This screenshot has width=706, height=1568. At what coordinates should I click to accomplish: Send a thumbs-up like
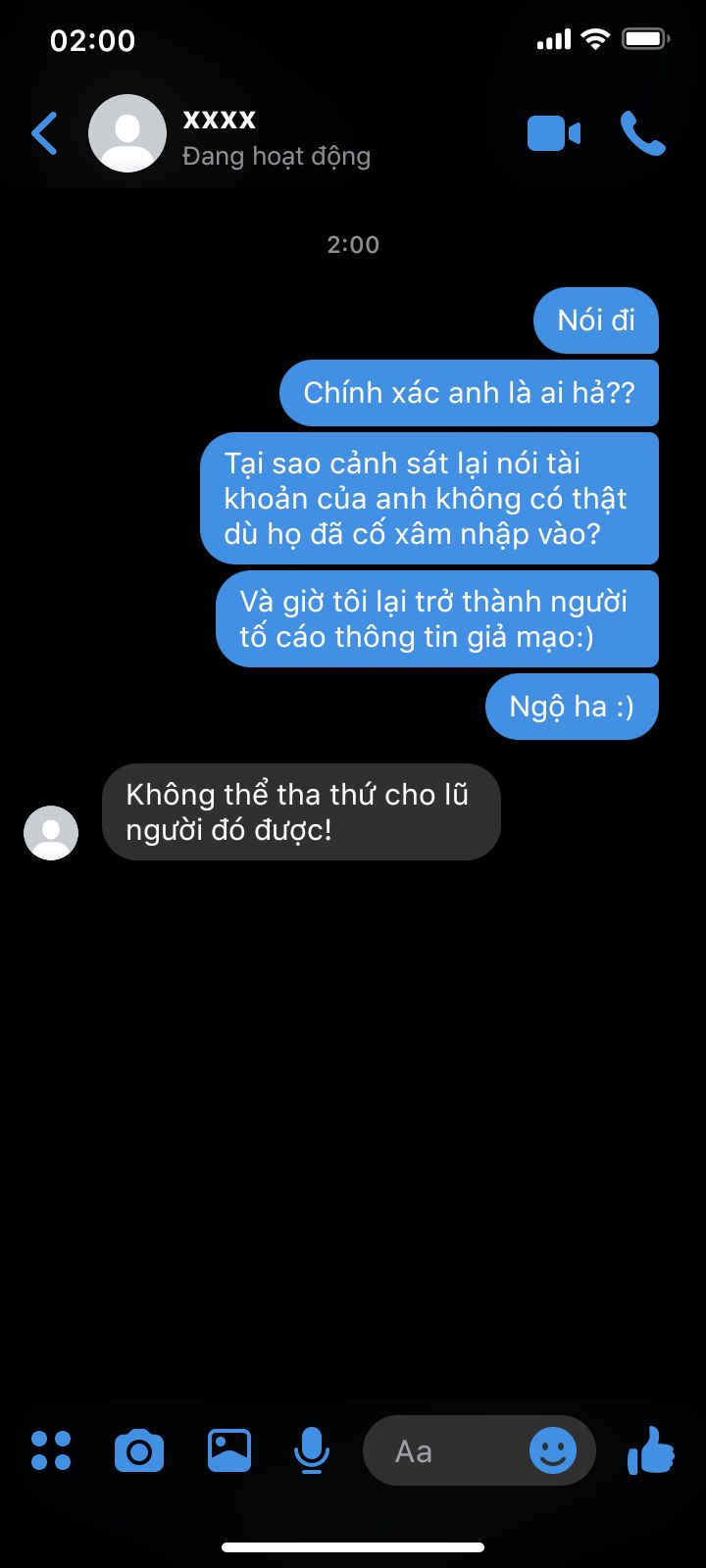click(x=651, y=1450)
